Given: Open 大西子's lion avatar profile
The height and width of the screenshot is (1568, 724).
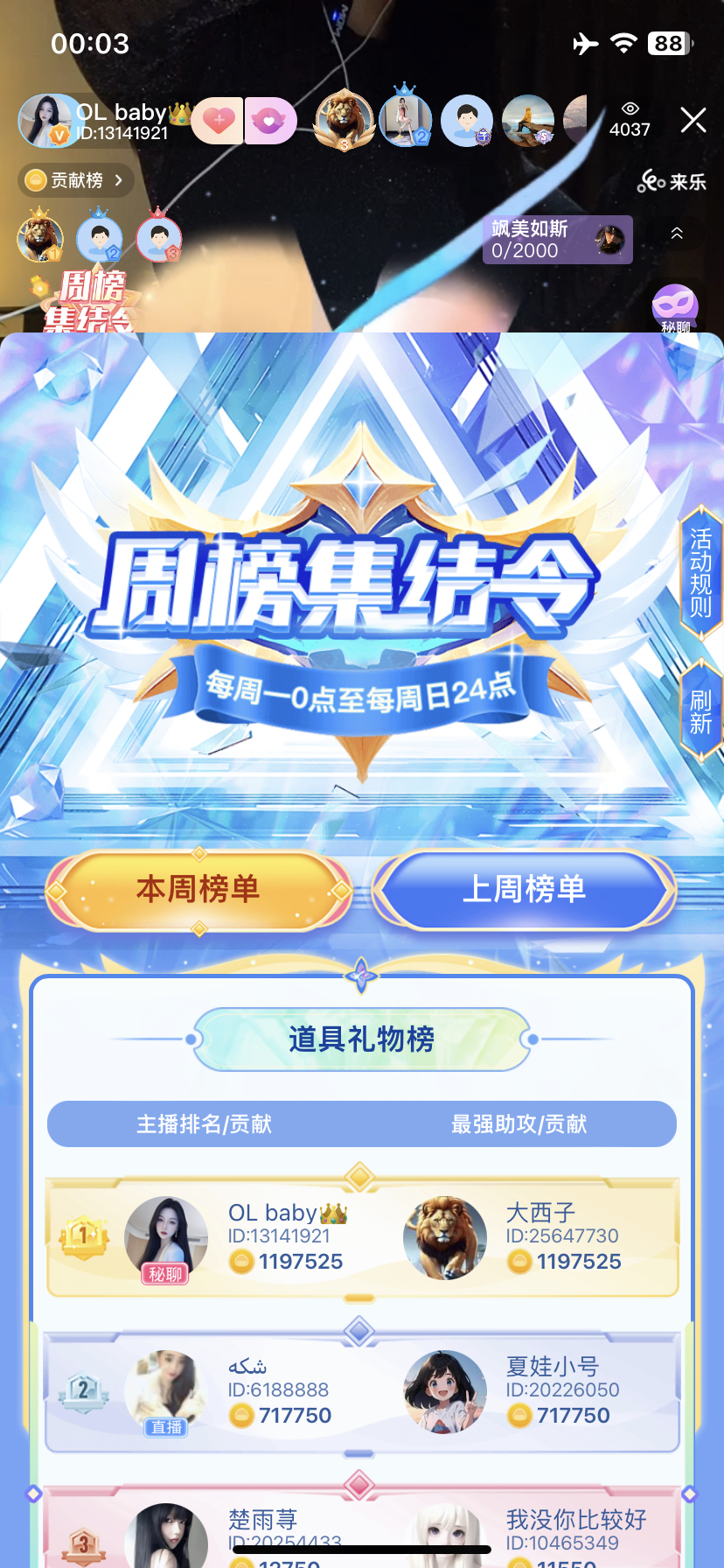Looking at the screenshot, I should click(444, 1238).
